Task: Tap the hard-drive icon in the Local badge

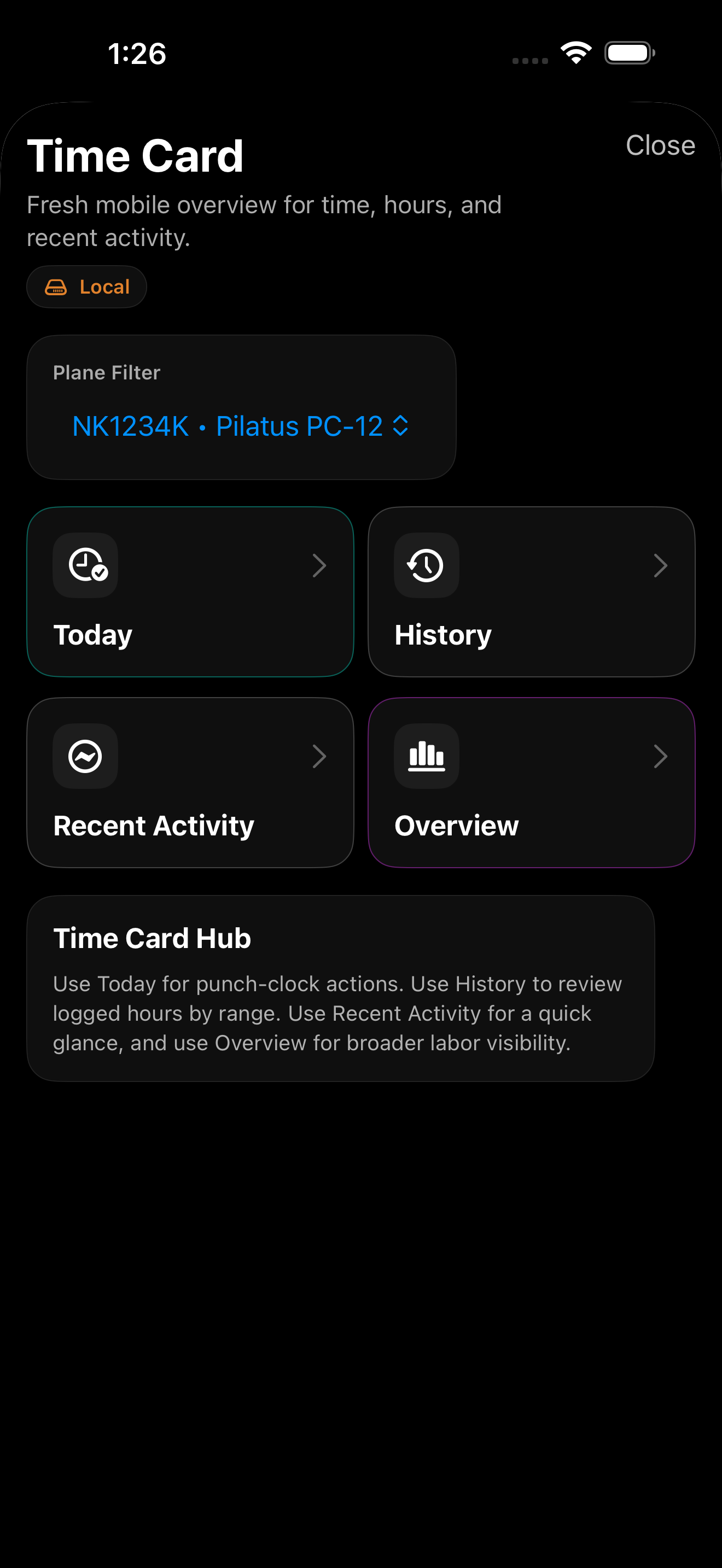Action: (58, 286)
